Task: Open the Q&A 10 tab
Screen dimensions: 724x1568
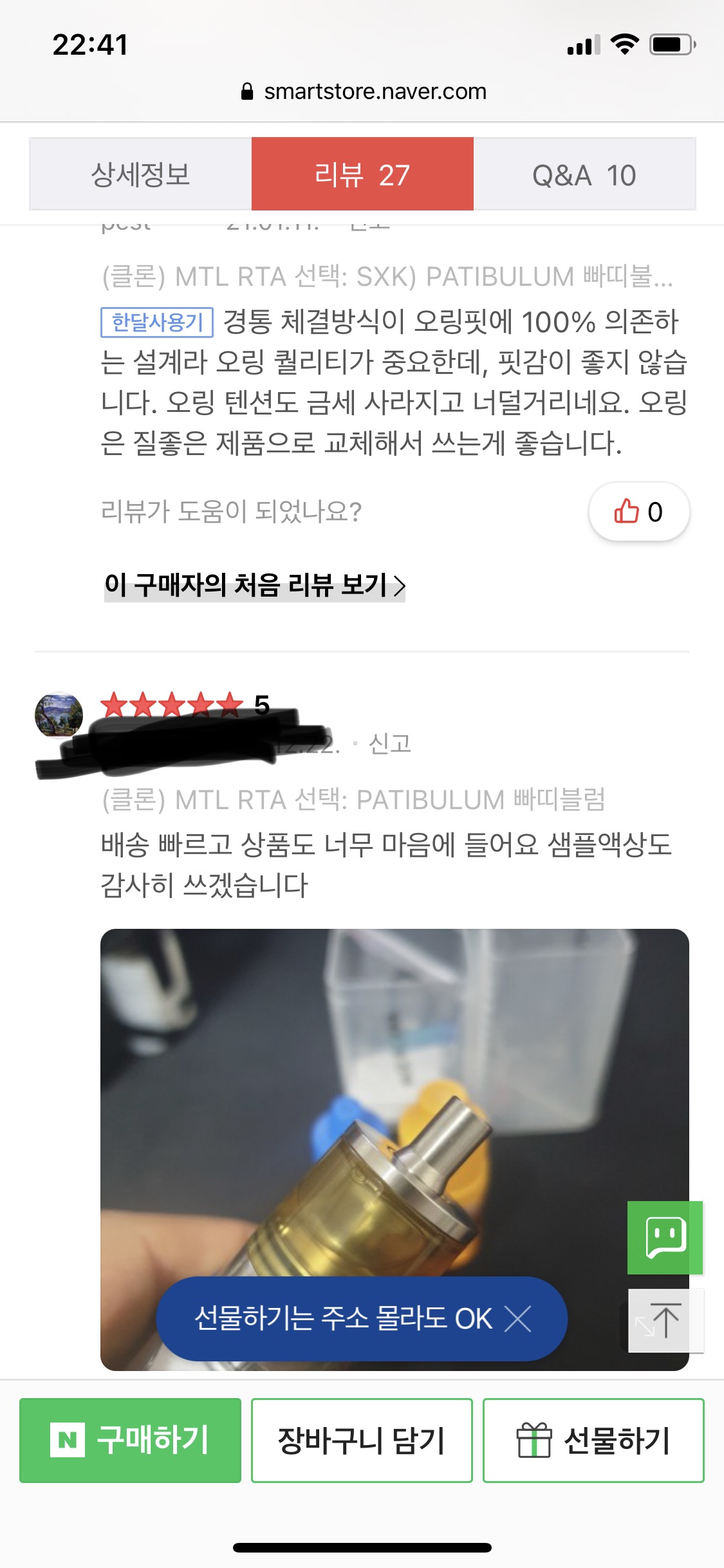Action: pos(584,174)
